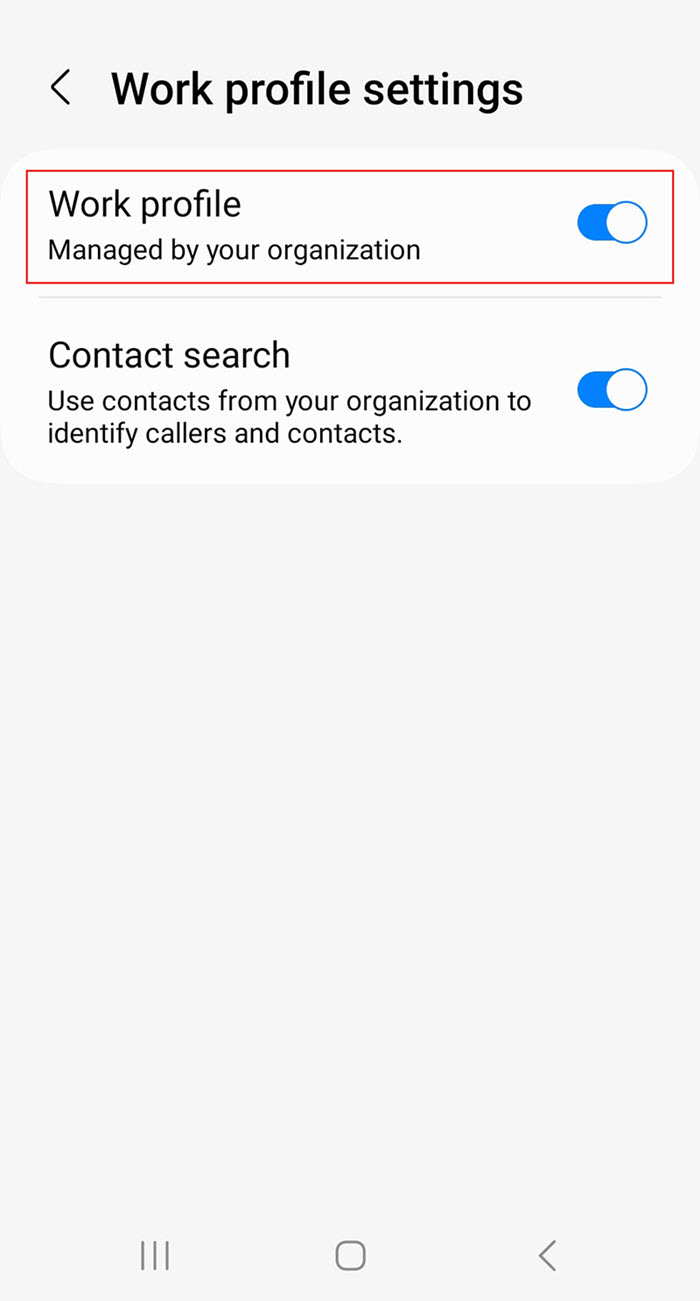Tap the home button in navigation bar
Viewport: 700px width, 1301px height.
tap(350, 1255)
